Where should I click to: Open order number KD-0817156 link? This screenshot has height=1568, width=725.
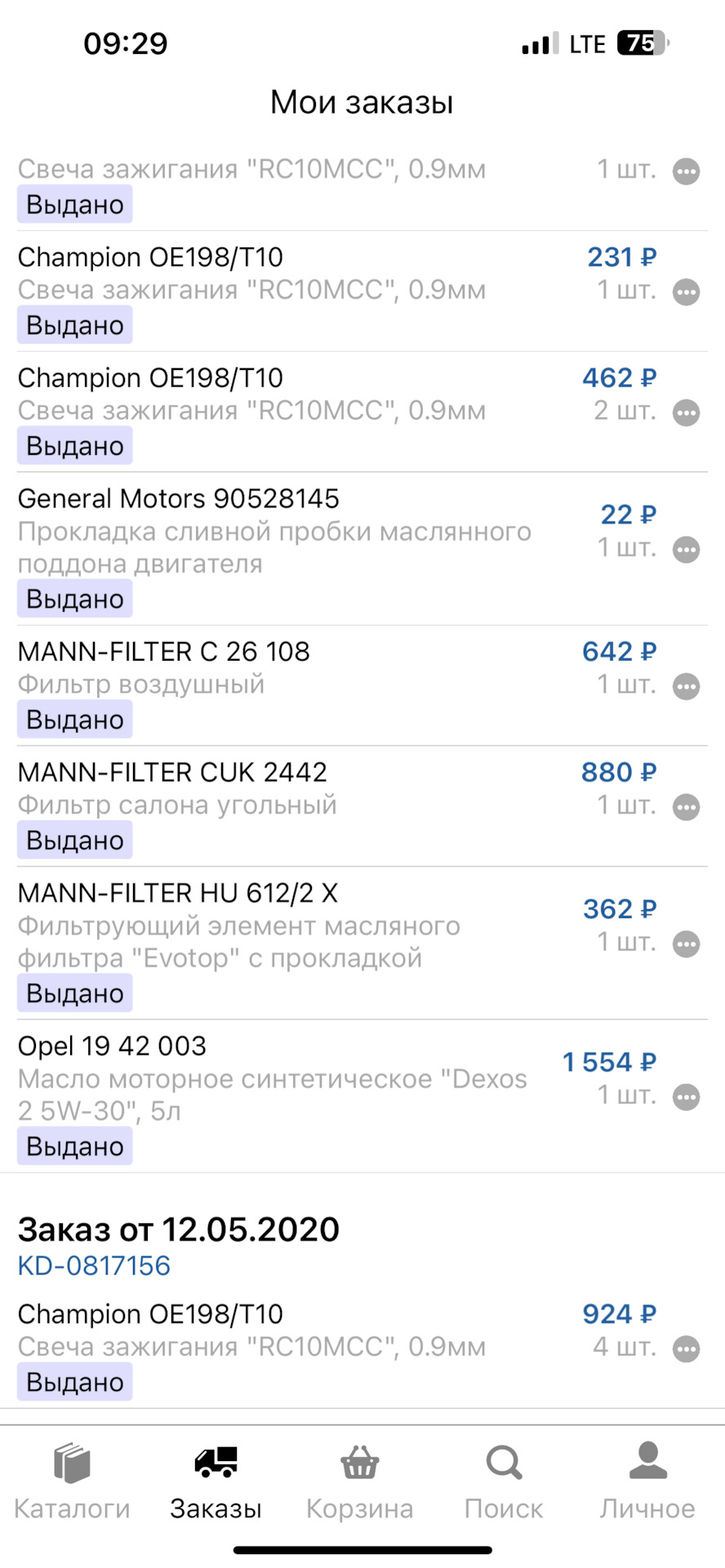(94, 1266)
